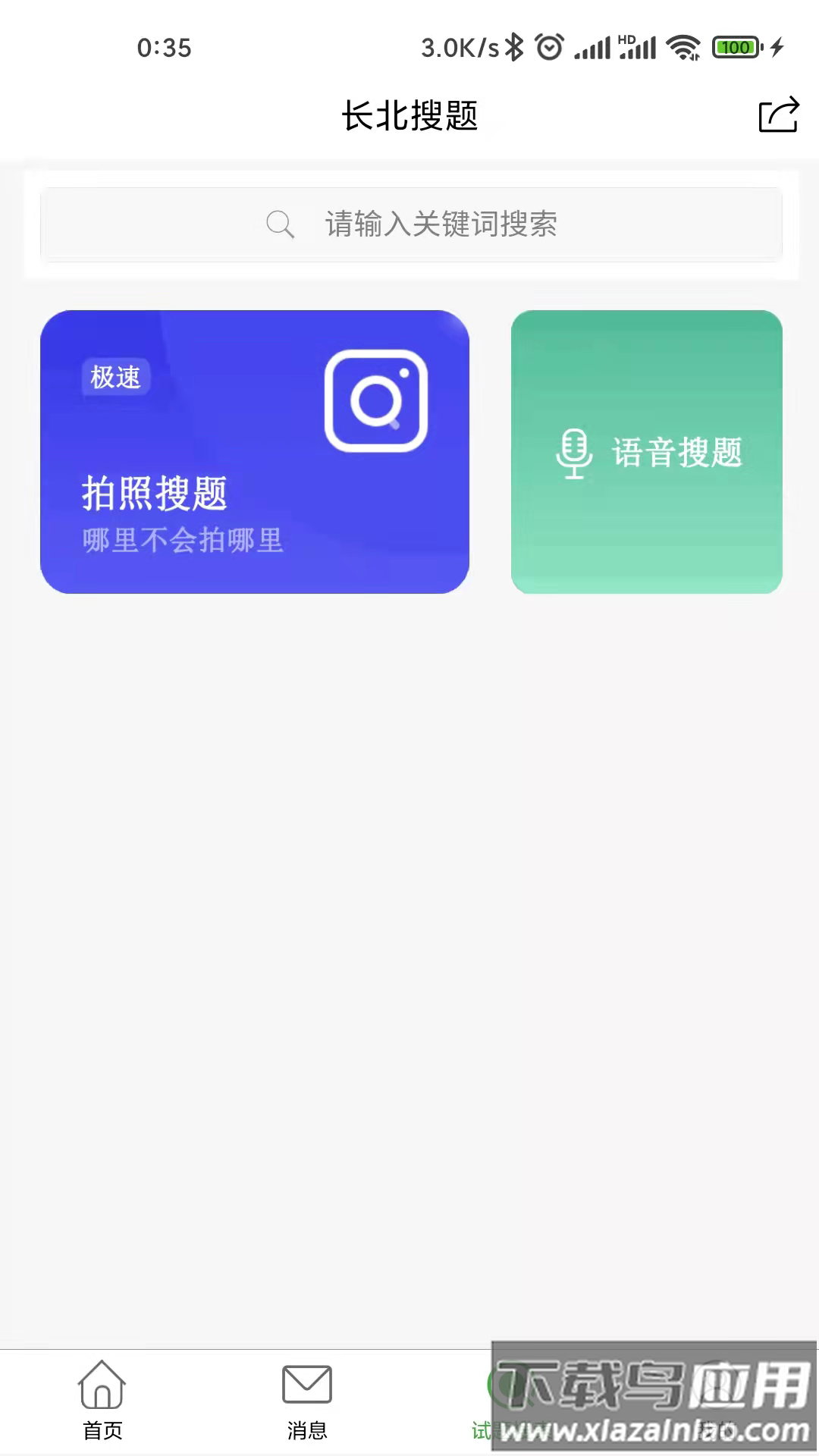Viewport: 819px width, 1456px height.
Task: Click the magnifier icon in the search bar
Action: click(281, 224)
